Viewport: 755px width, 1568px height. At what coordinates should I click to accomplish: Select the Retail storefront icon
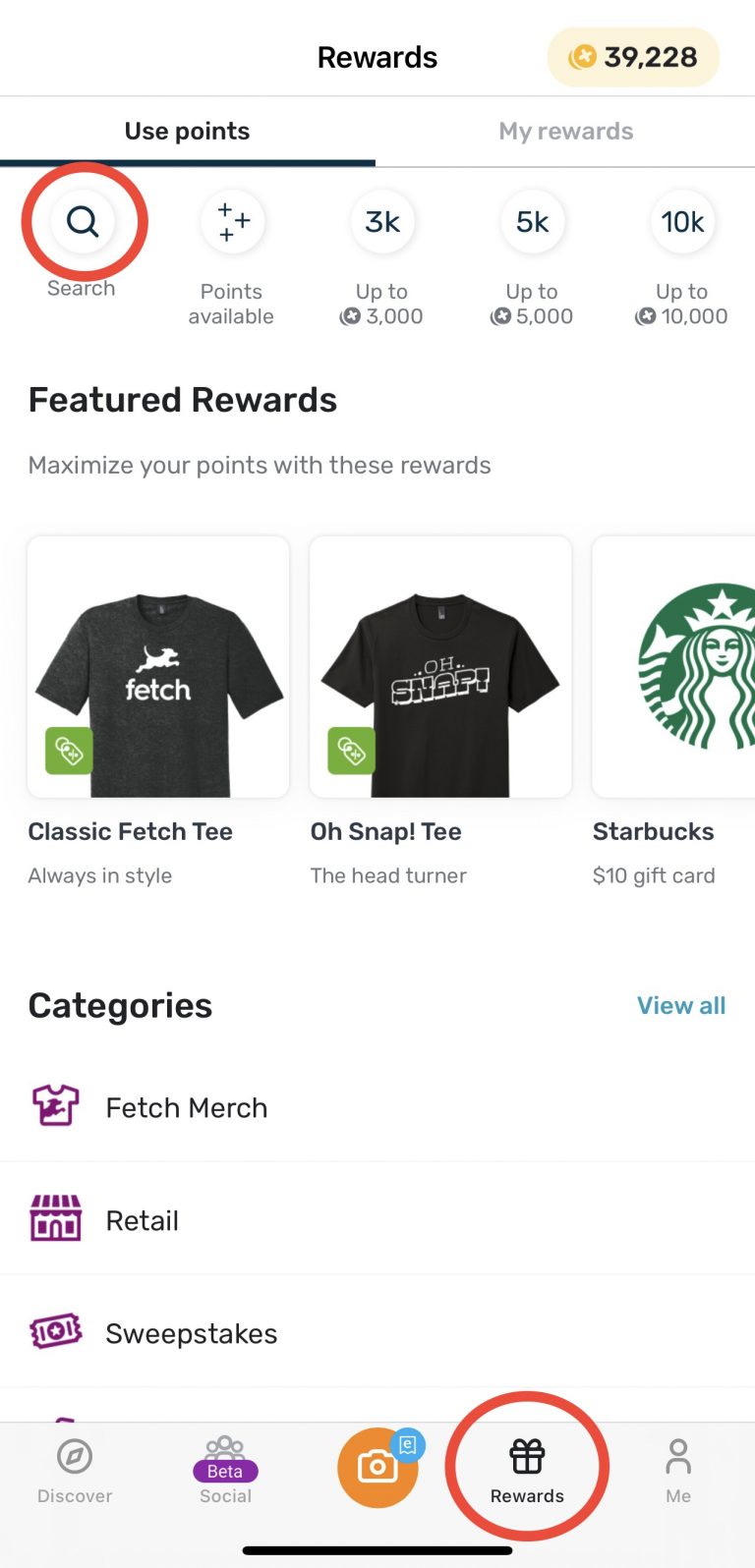pyautogui.click(x=56, y=1219)
